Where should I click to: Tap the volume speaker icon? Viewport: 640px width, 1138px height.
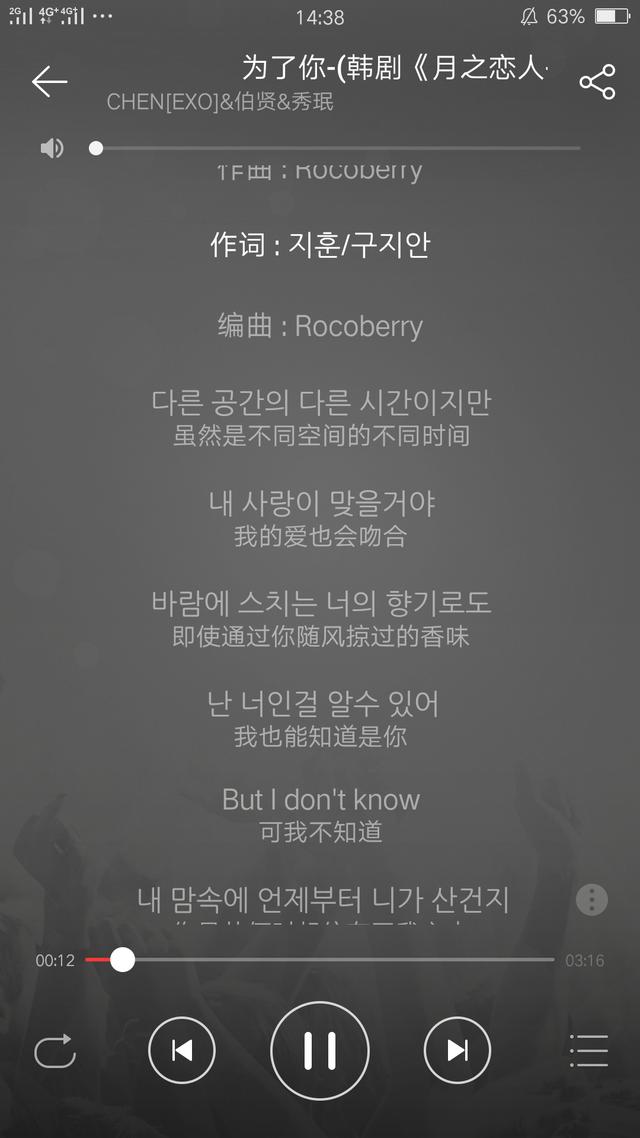[x=52, y=148]
